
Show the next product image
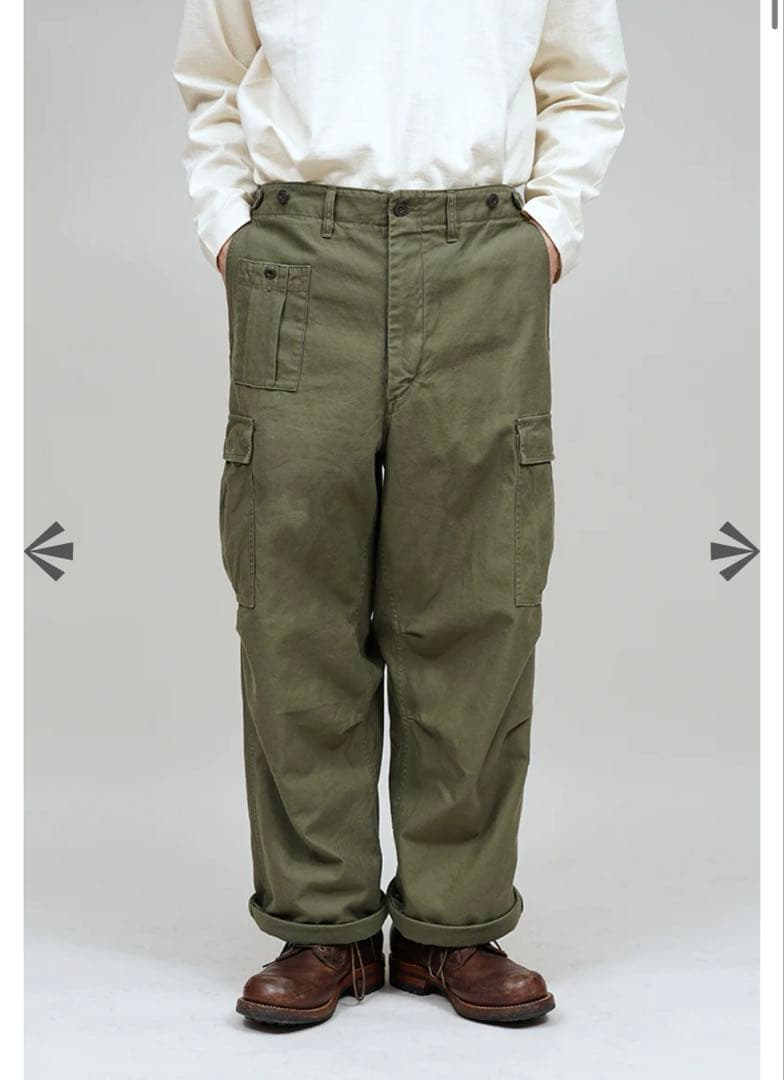[734, 551]
